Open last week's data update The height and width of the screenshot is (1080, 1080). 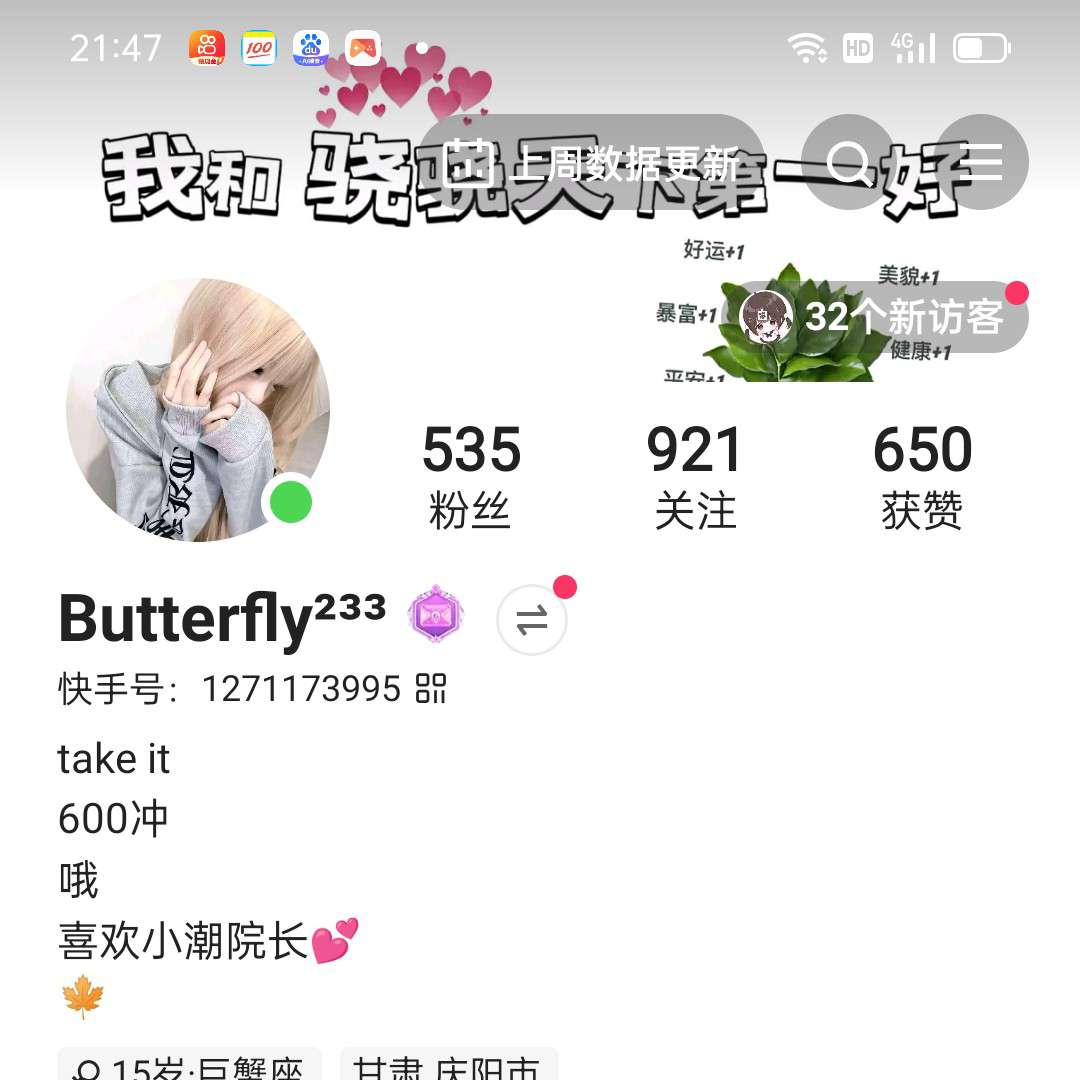[x=592, y=162]
